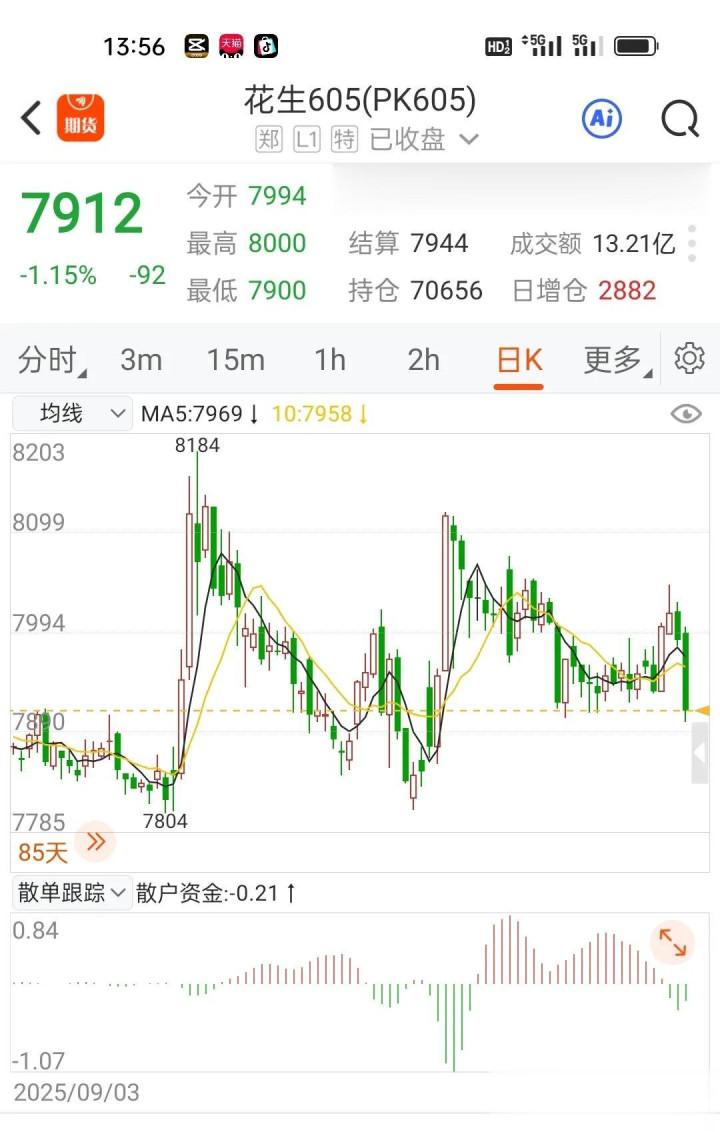Open the 更多 periods menu

pyautogui.click(x=614, y=360)
